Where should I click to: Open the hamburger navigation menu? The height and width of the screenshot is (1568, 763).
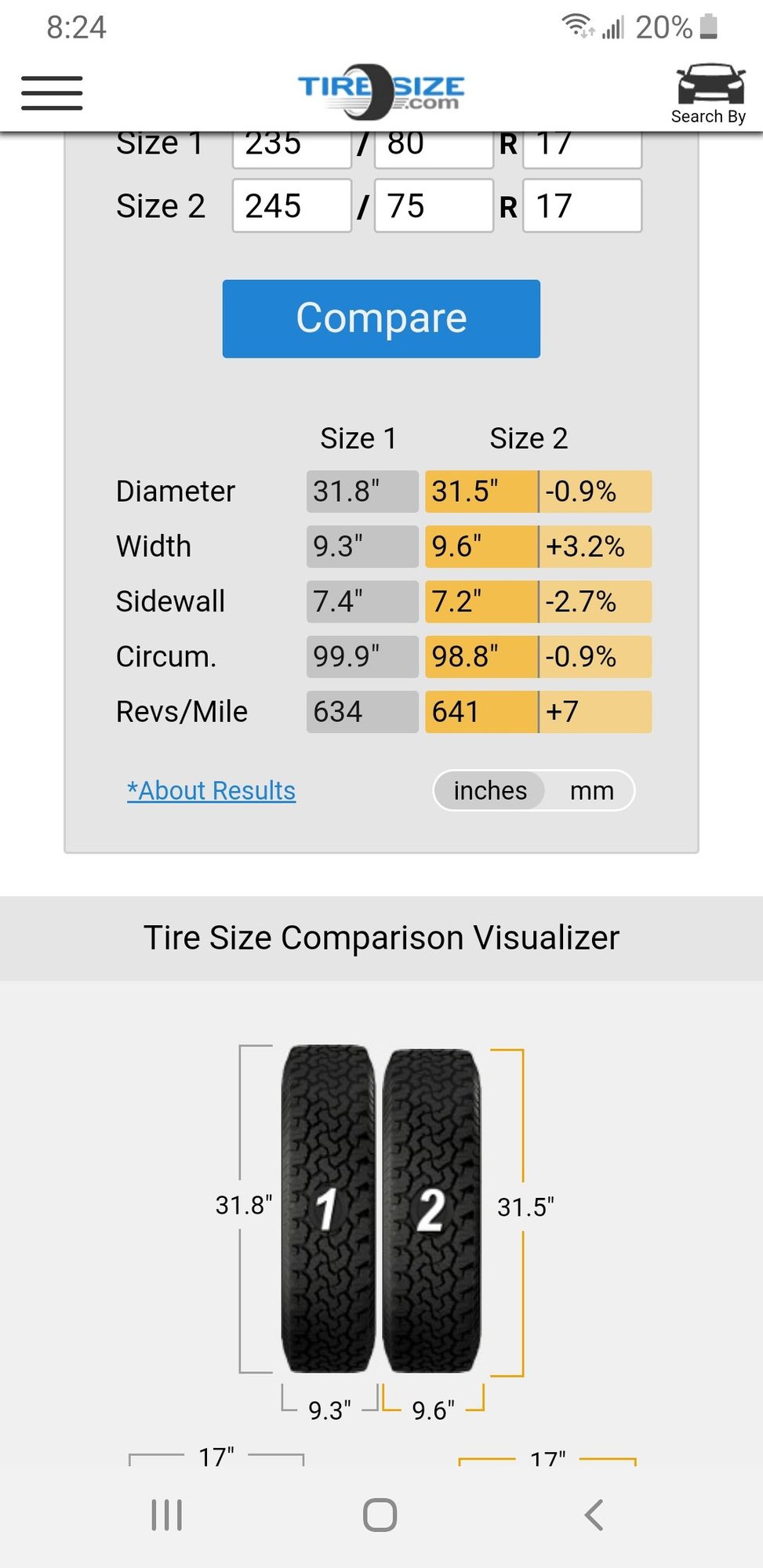click(51, 93)
